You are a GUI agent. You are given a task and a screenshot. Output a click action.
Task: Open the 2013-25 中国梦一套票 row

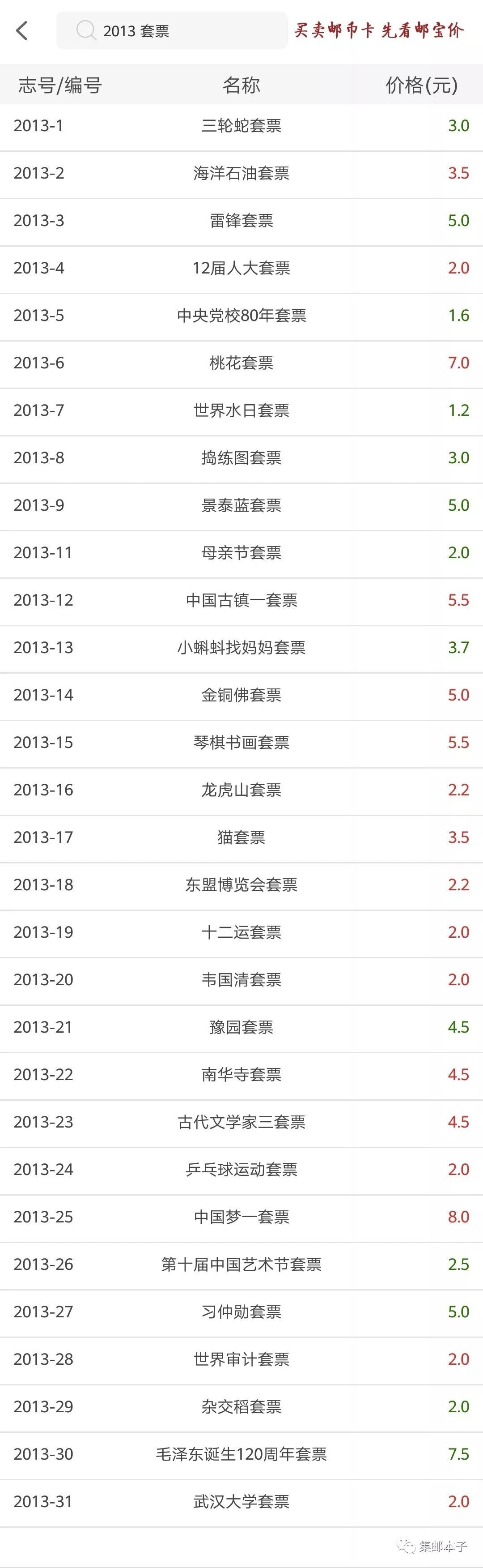[241, 1218]
